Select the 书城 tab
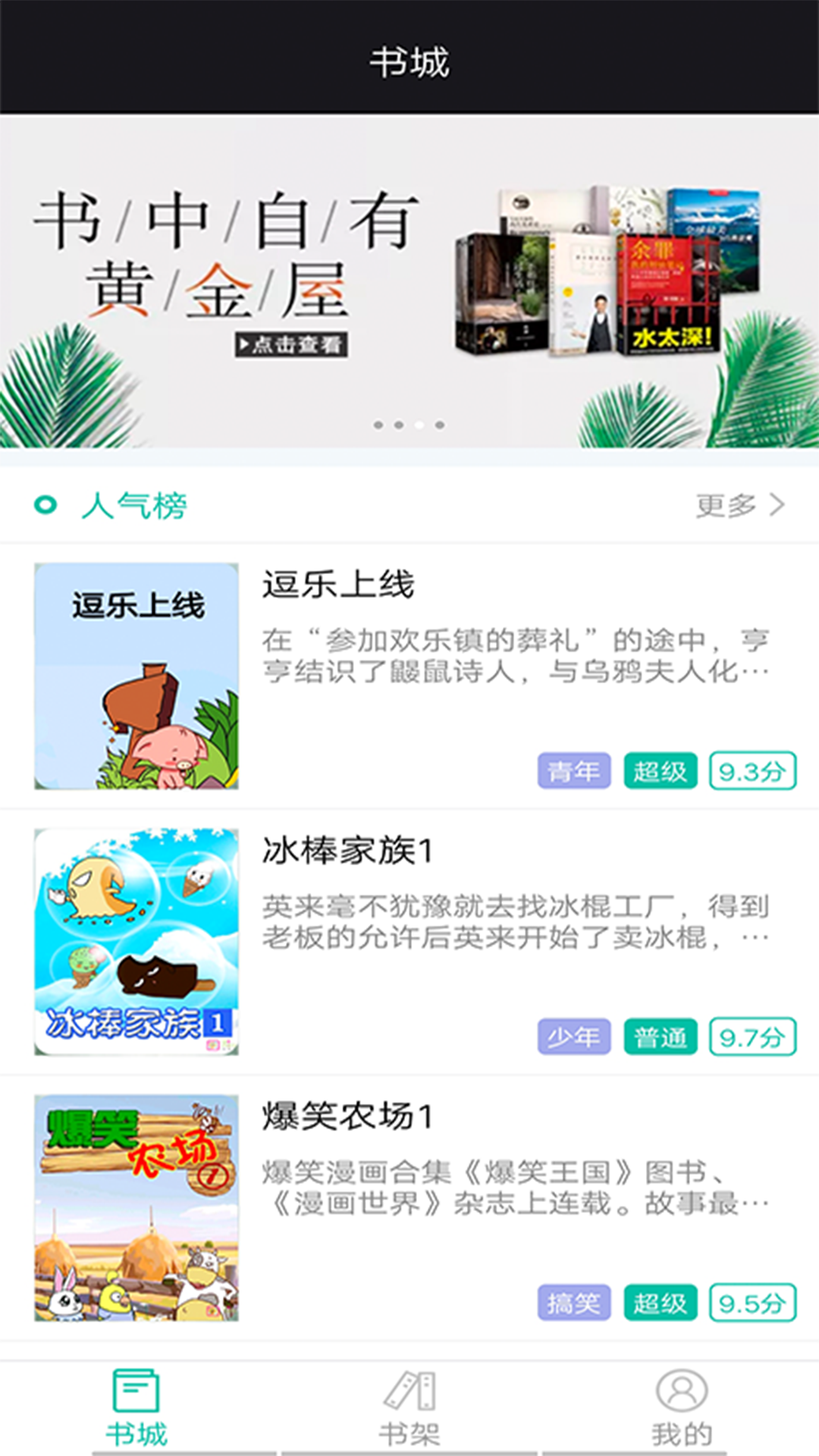The image size is (819, 1456). 136,1408
